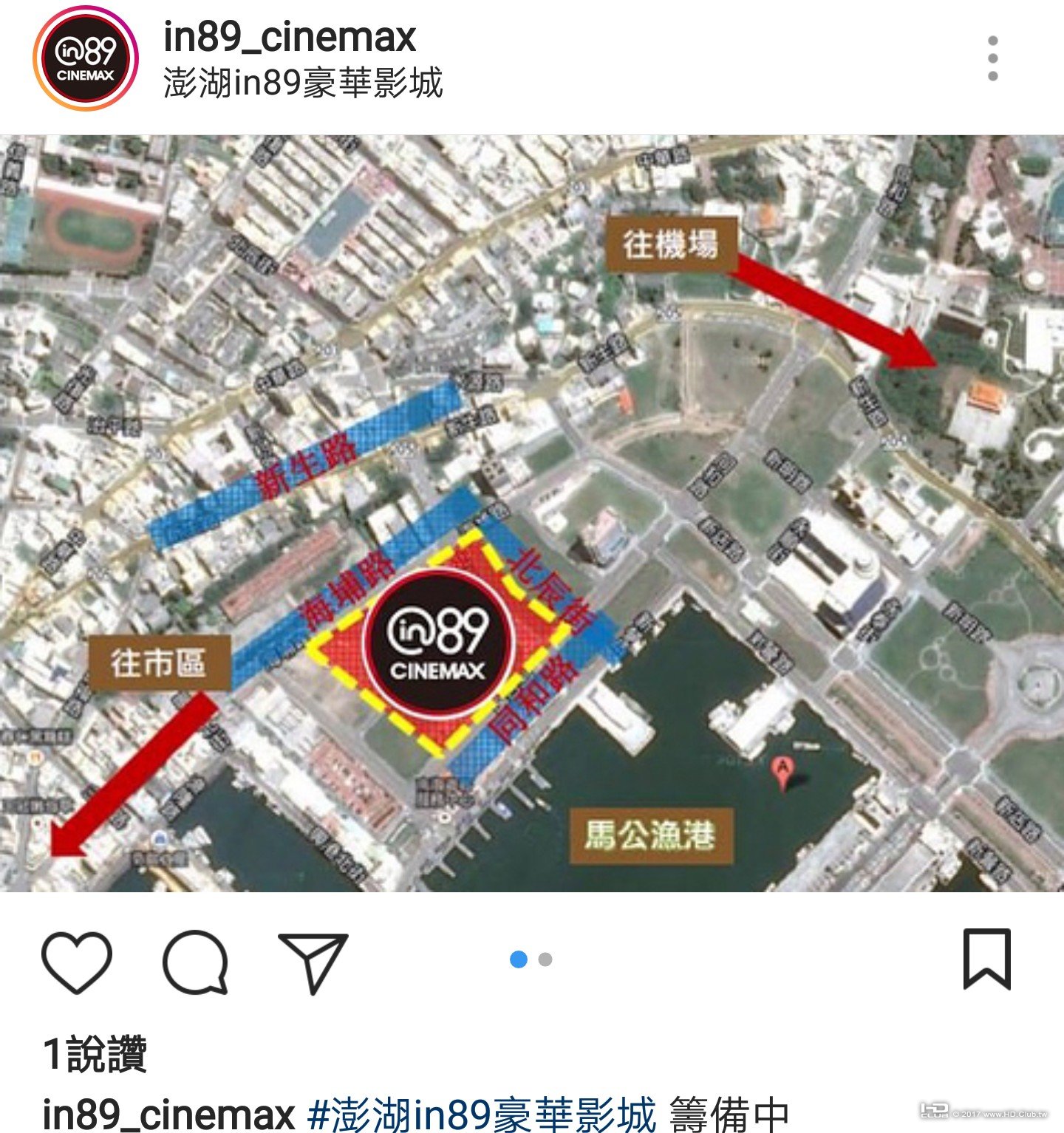
Task: Tap the in89_cinemax username in the header
Action: click(x=290, y=37)
